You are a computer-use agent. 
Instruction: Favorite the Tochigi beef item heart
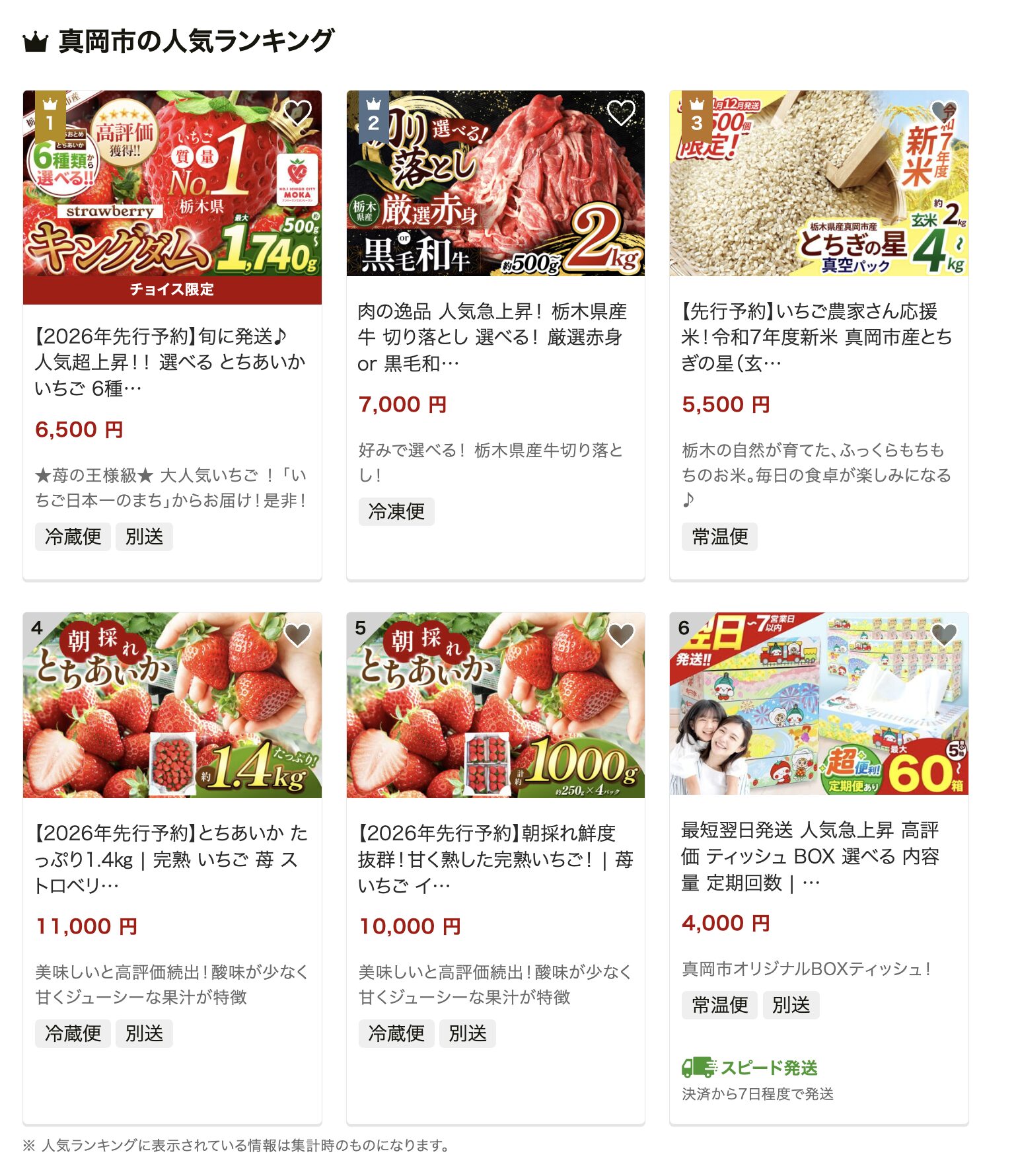pos(620,112)
